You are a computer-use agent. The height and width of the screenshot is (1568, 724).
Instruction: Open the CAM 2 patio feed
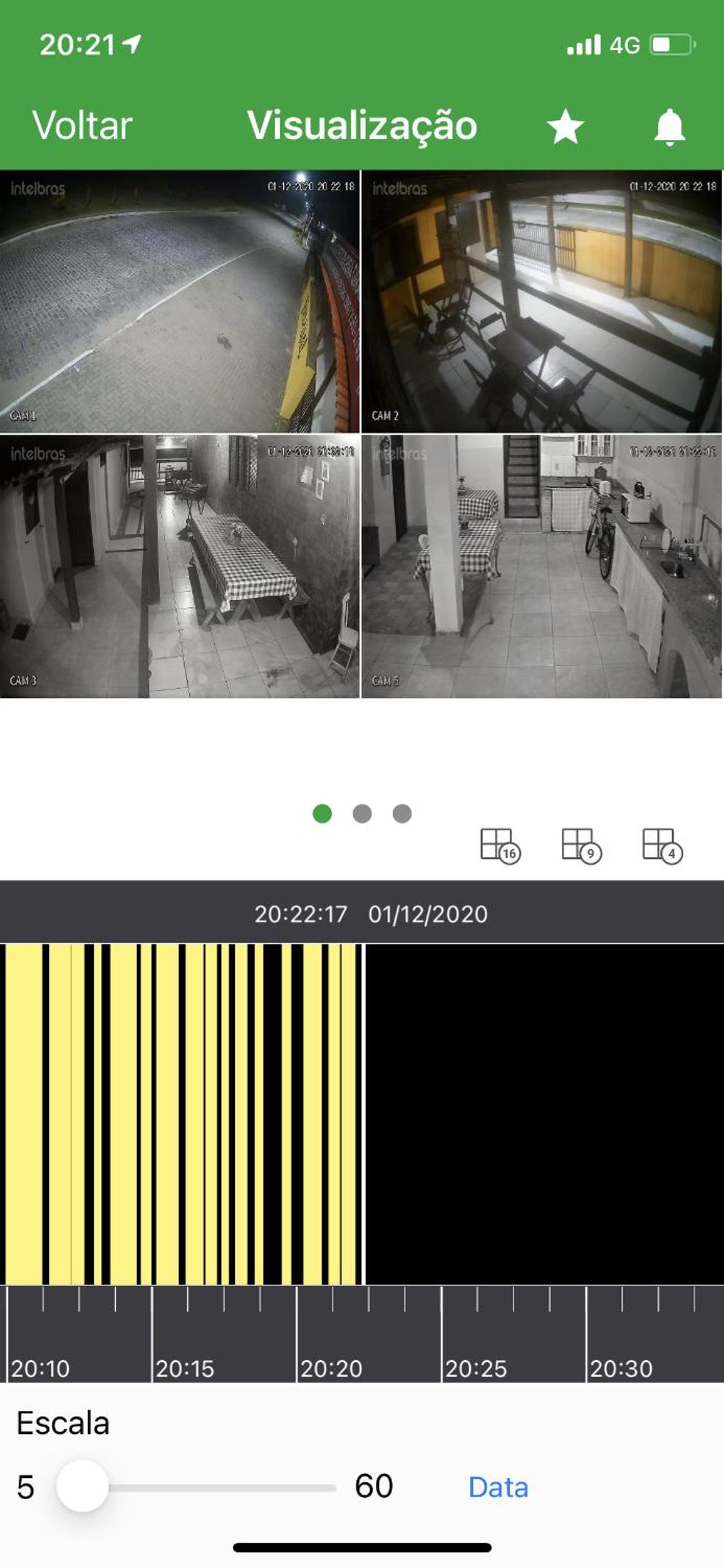pos(542,301)
